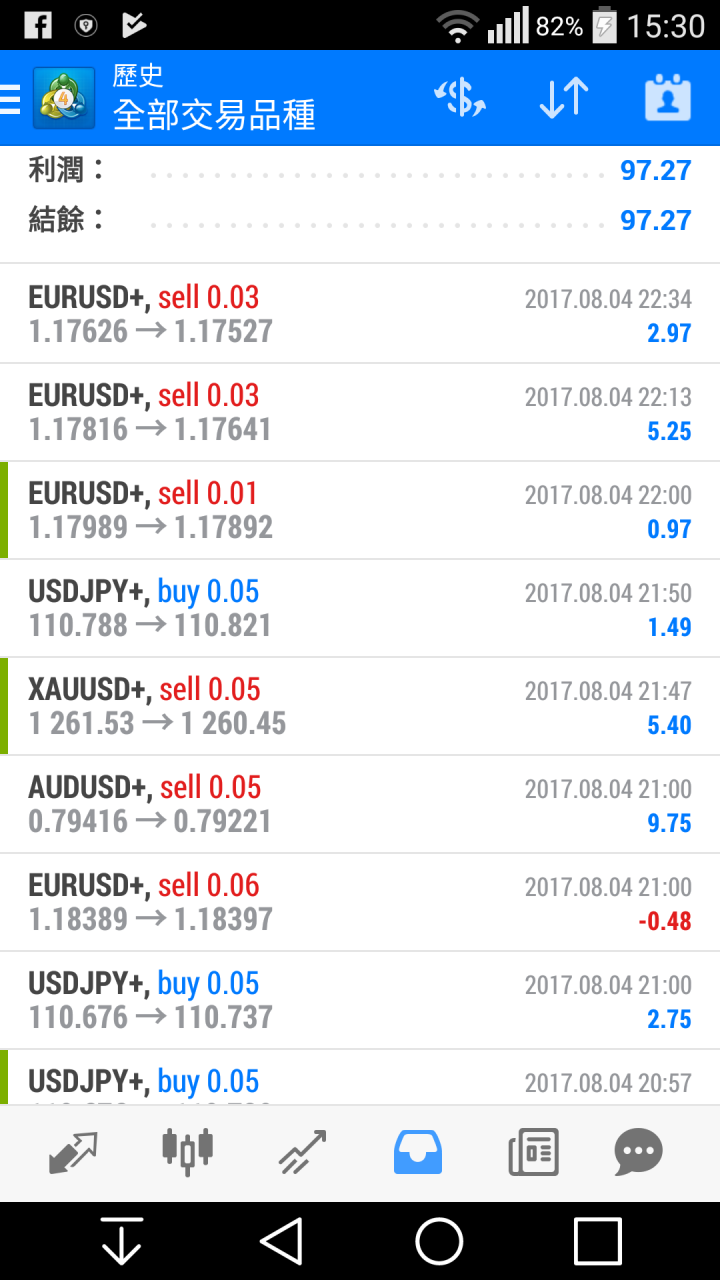Image resolution: width=720 pixels, height=1280 pixels.
Task: Switch to the News tab
Action: tap(533, 1153)
